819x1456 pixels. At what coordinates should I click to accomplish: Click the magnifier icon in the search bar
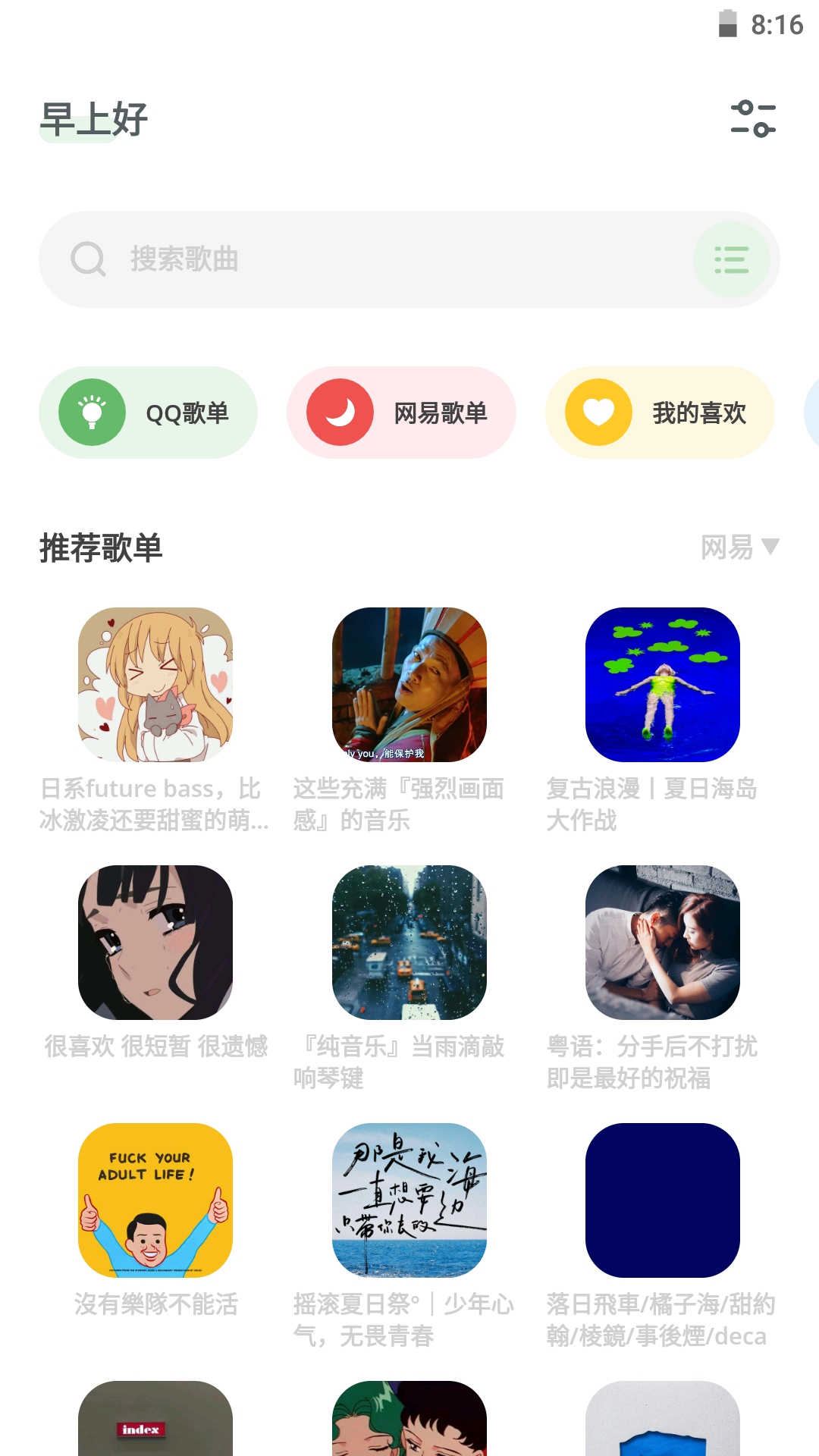pos(89,259)
